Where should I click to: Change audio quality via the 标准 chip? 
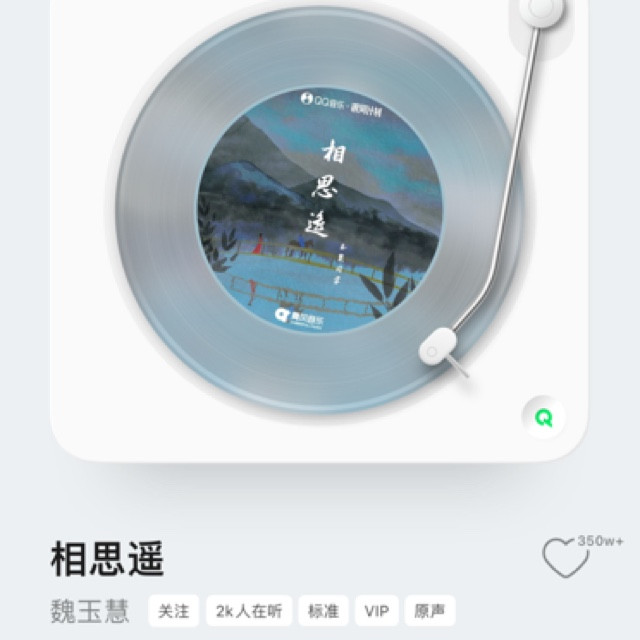tap(323, 611)
